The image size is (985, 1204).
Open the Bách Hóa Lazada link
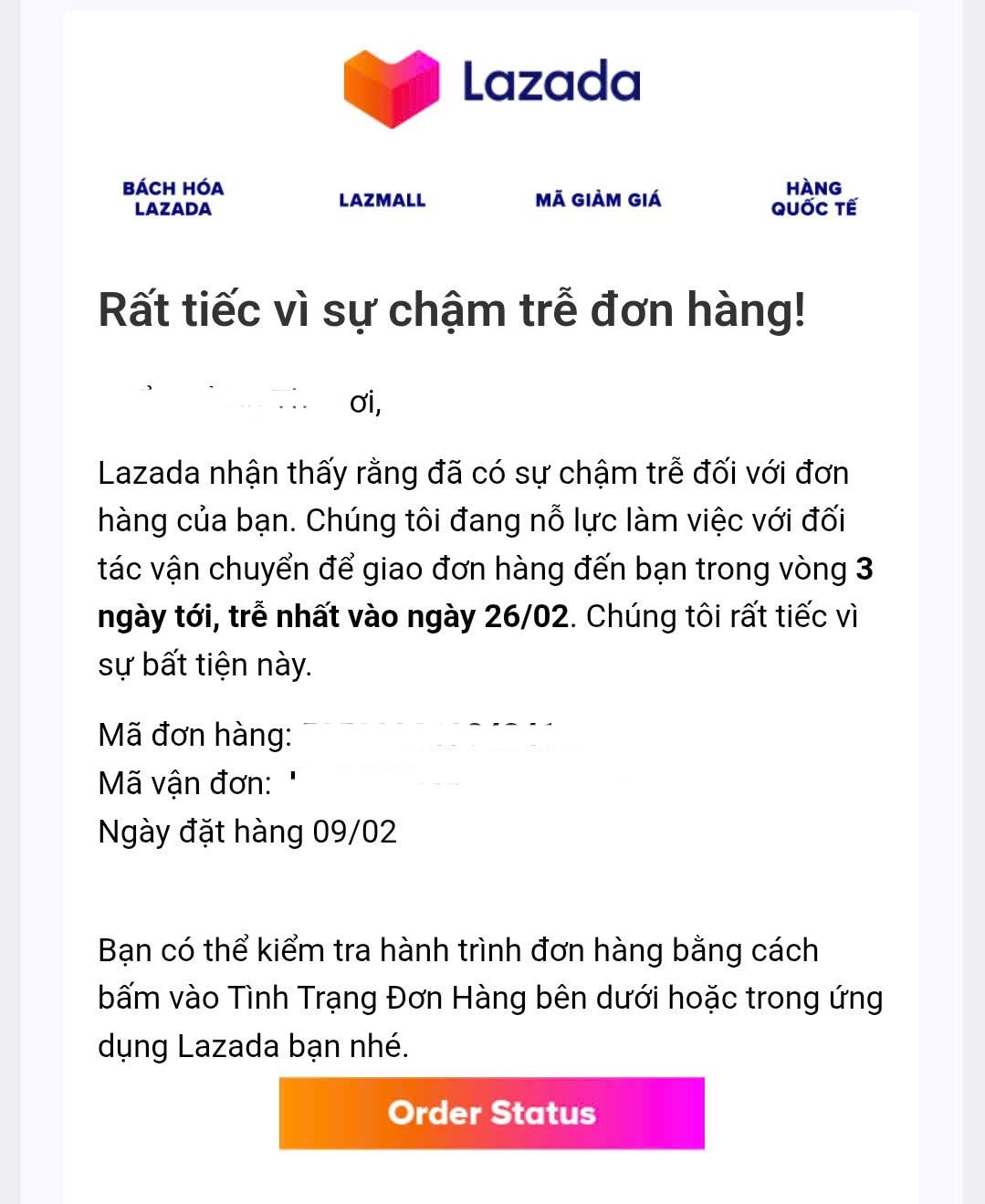click(x=173, y=198)
